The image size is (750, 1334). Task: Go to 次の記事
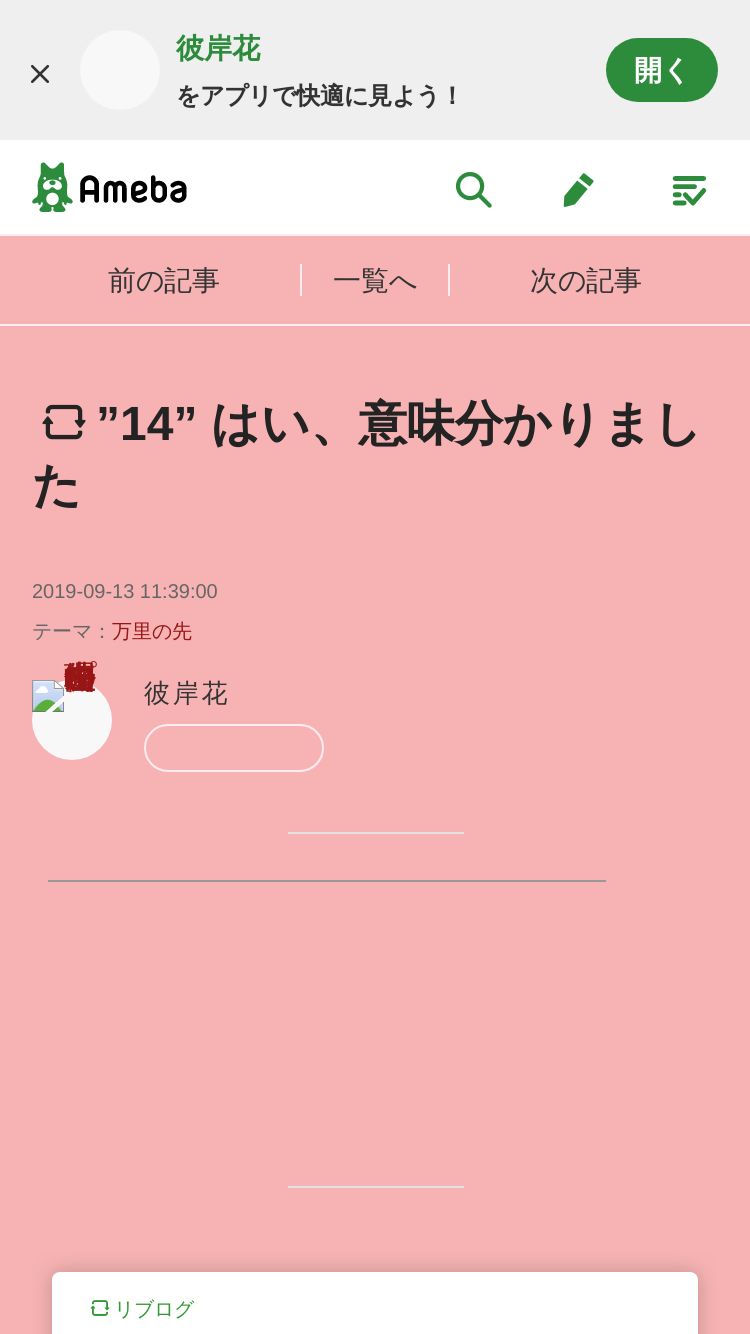[586, 281]
